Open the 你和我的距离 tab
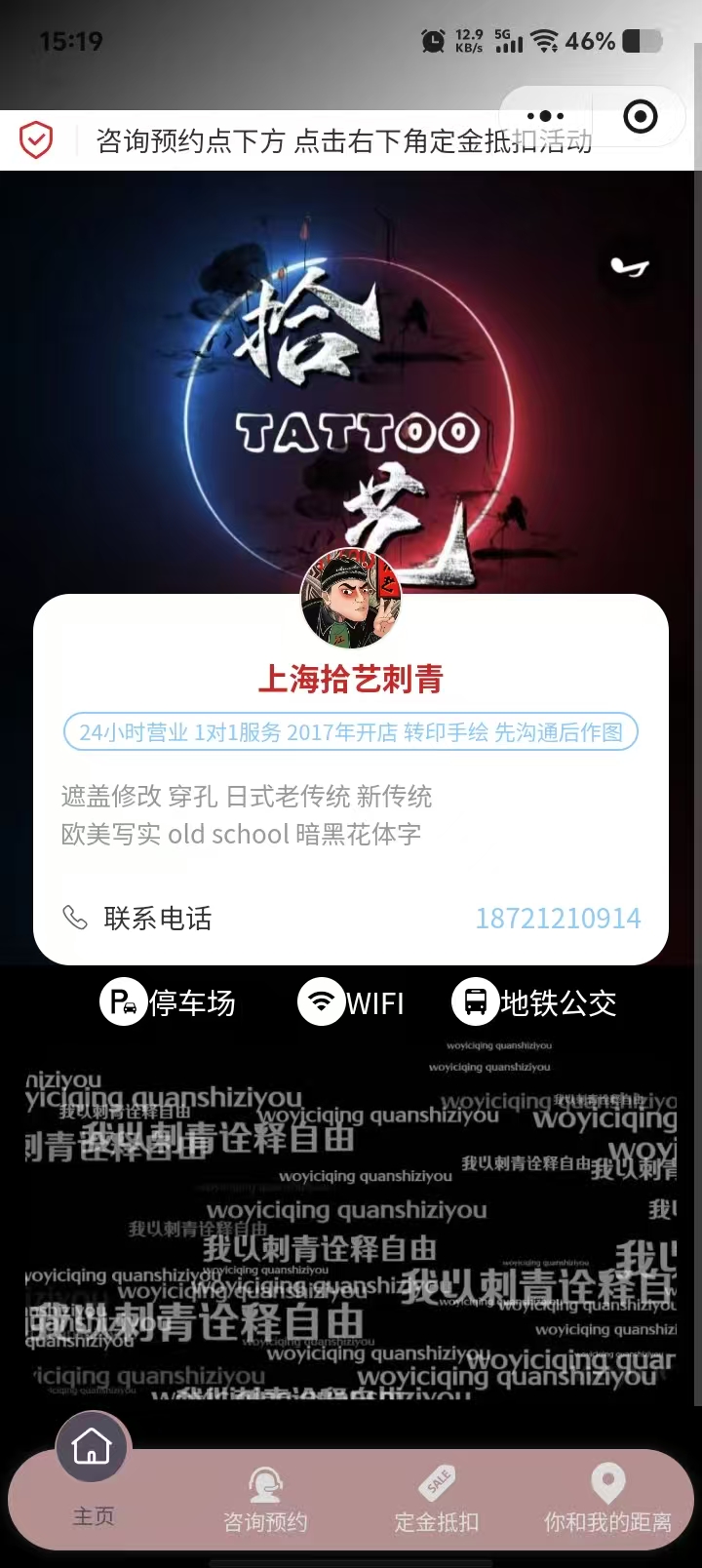Viewport: 702px width, 1568px height. pos(607,1500)
